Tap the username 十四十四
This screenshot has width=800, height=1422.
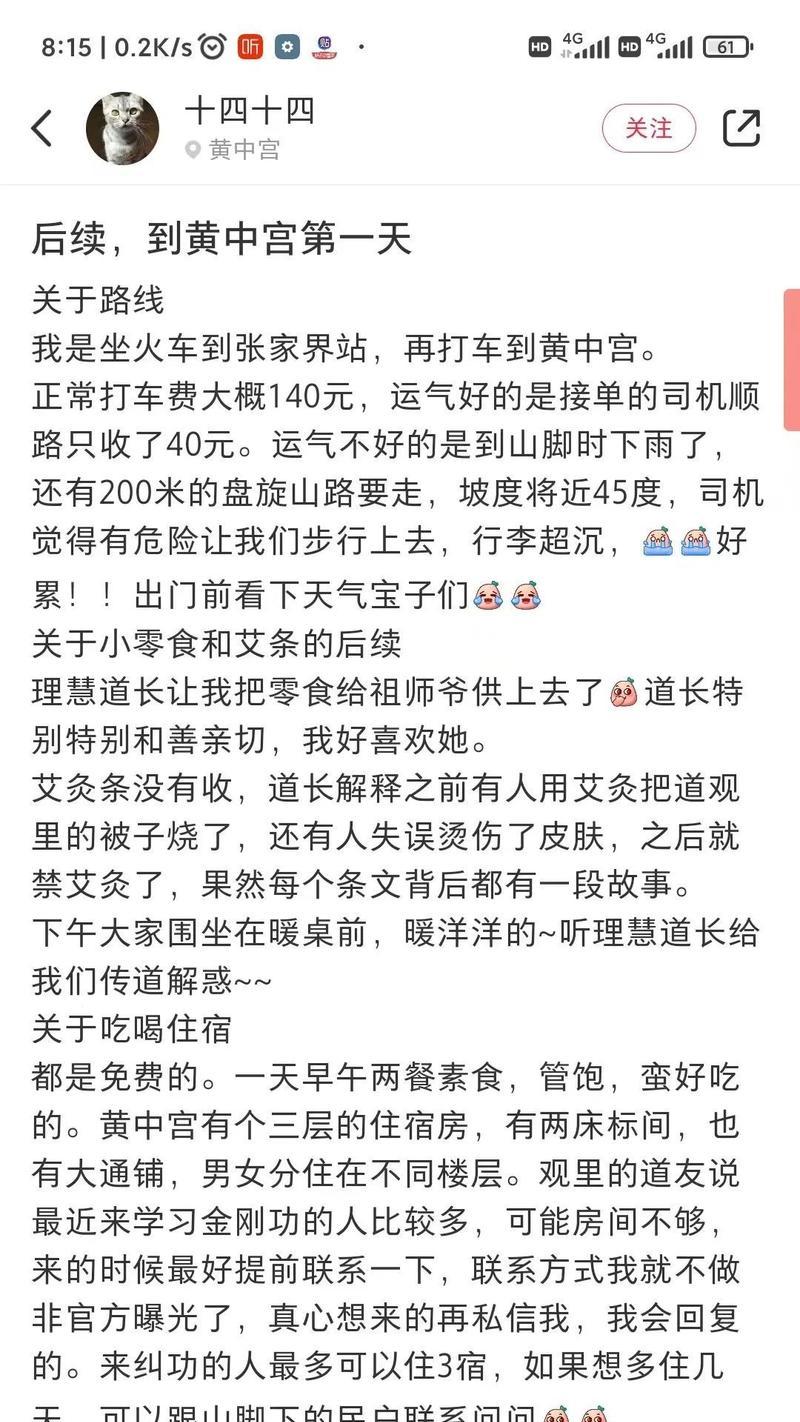(250, 110)
